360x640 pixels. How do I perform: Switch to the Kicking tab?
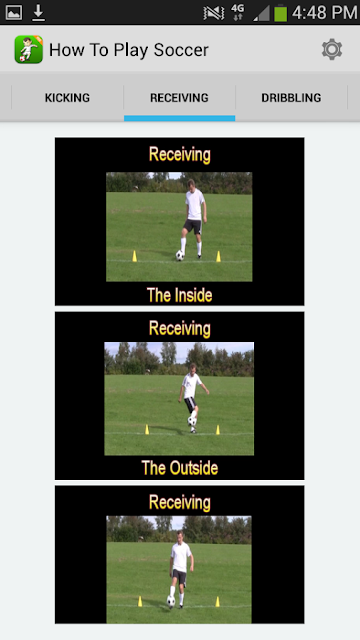[x=67, y=98]
